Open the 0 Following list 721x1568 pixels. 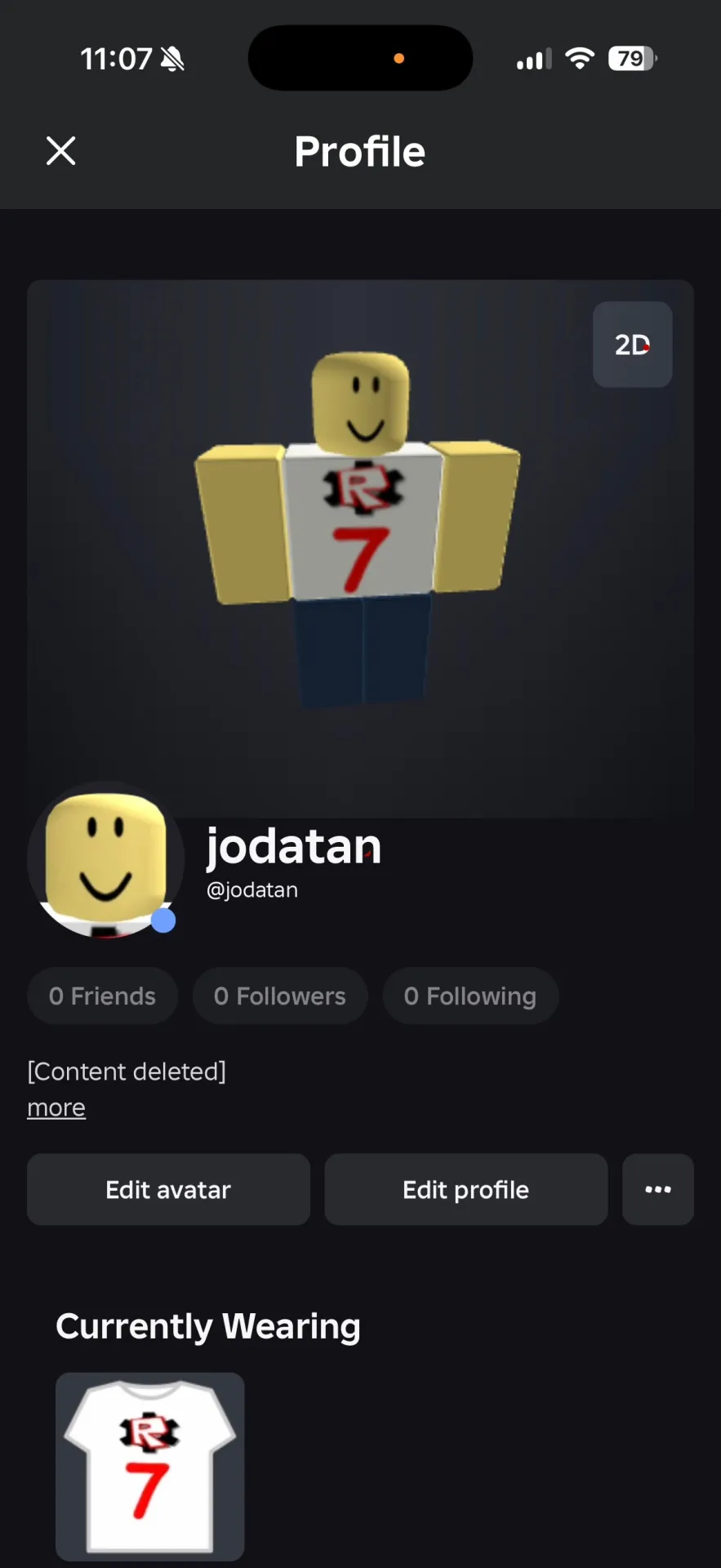tap(470, 996)
